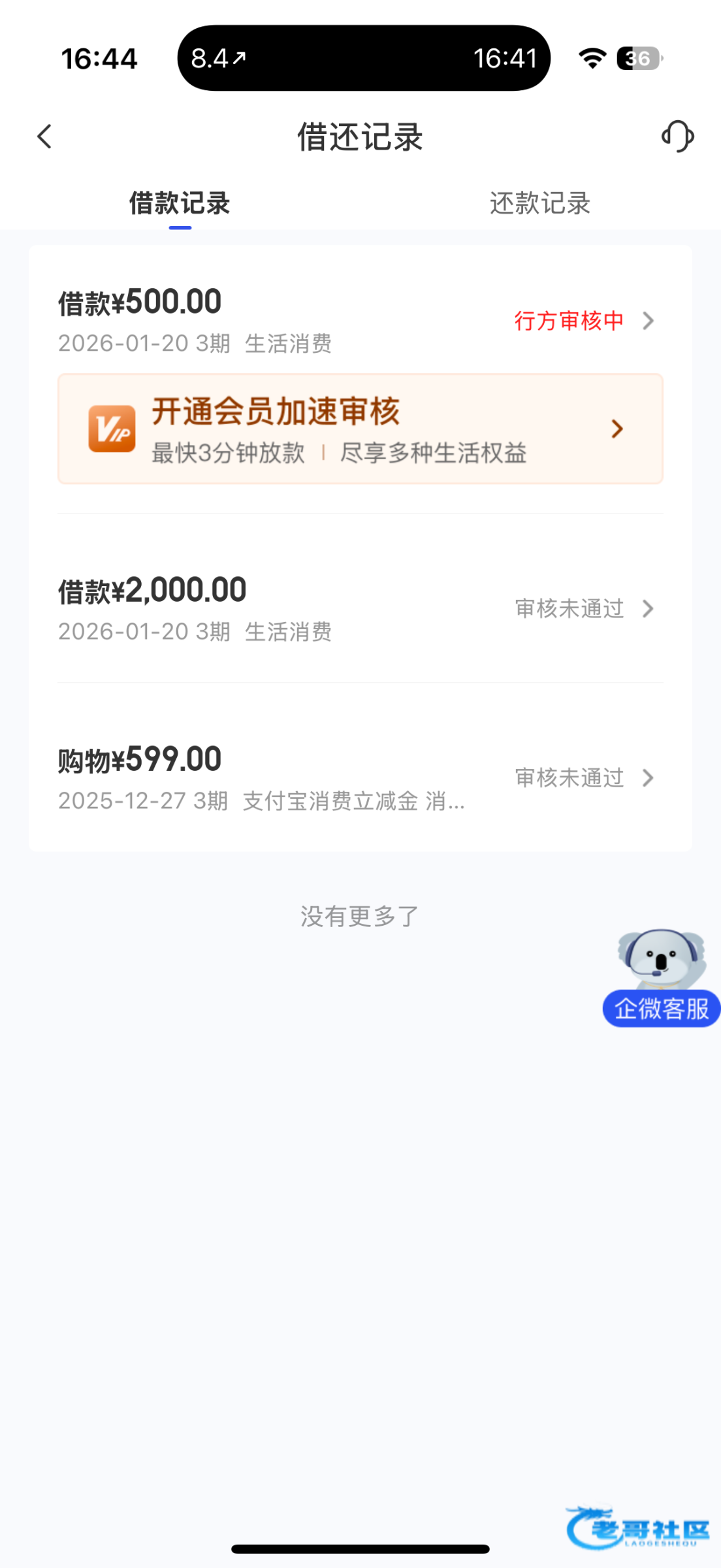Go back using the top-left arrow
The height and width of the screenshot is (1568, 721).
pyautogui.click(x=44, y=137)
